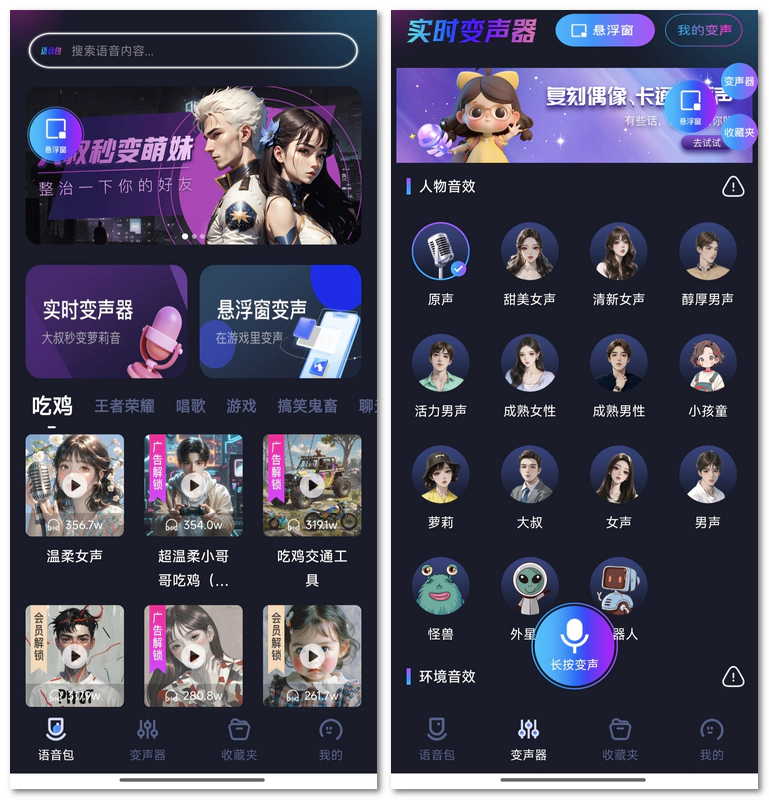Show info for 环境音效 section
Viewport: 769px width, 800px height.
(x=733, y=677)
